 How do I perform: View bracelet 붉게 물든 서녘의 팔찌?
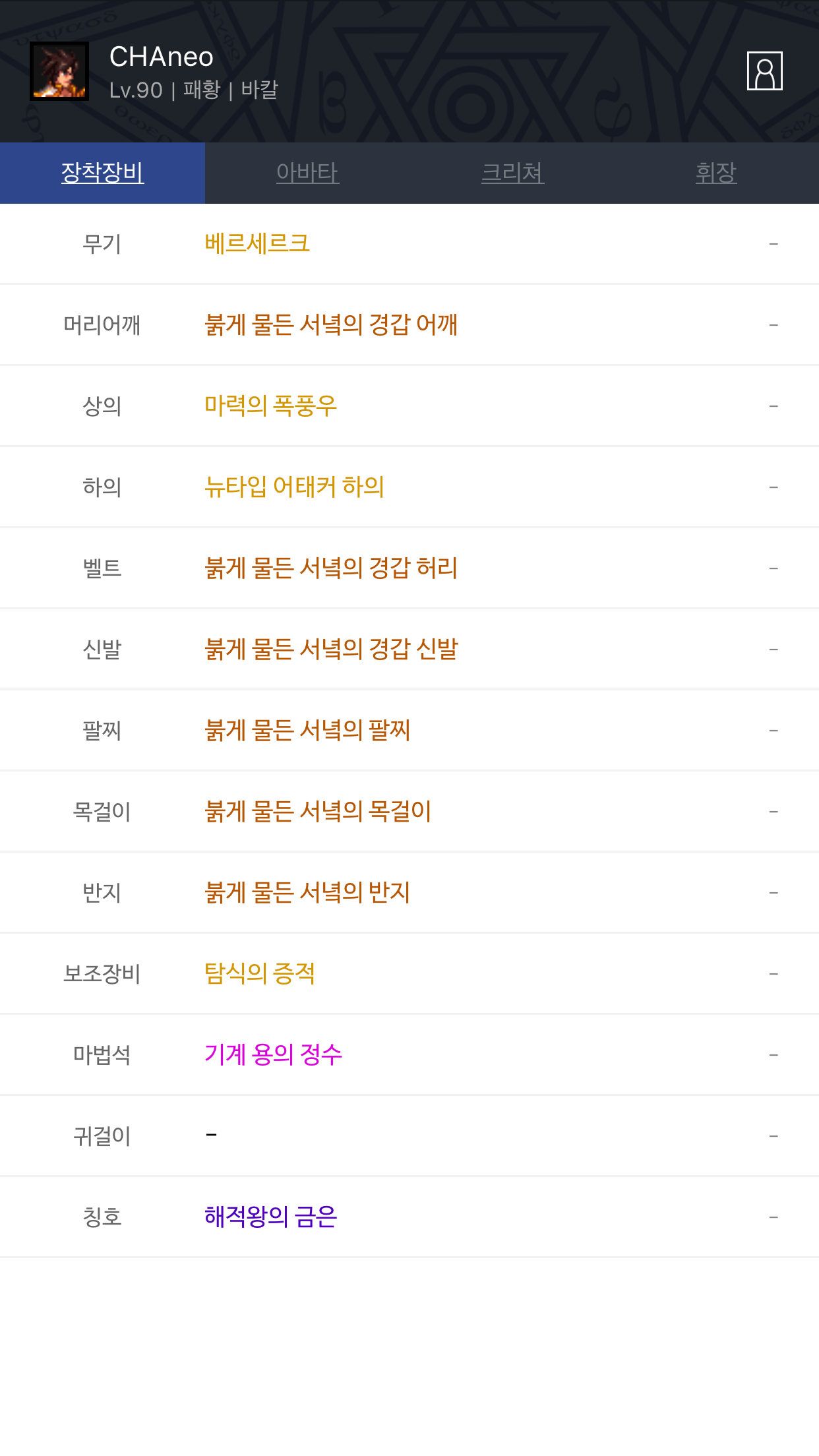(307, 730)
